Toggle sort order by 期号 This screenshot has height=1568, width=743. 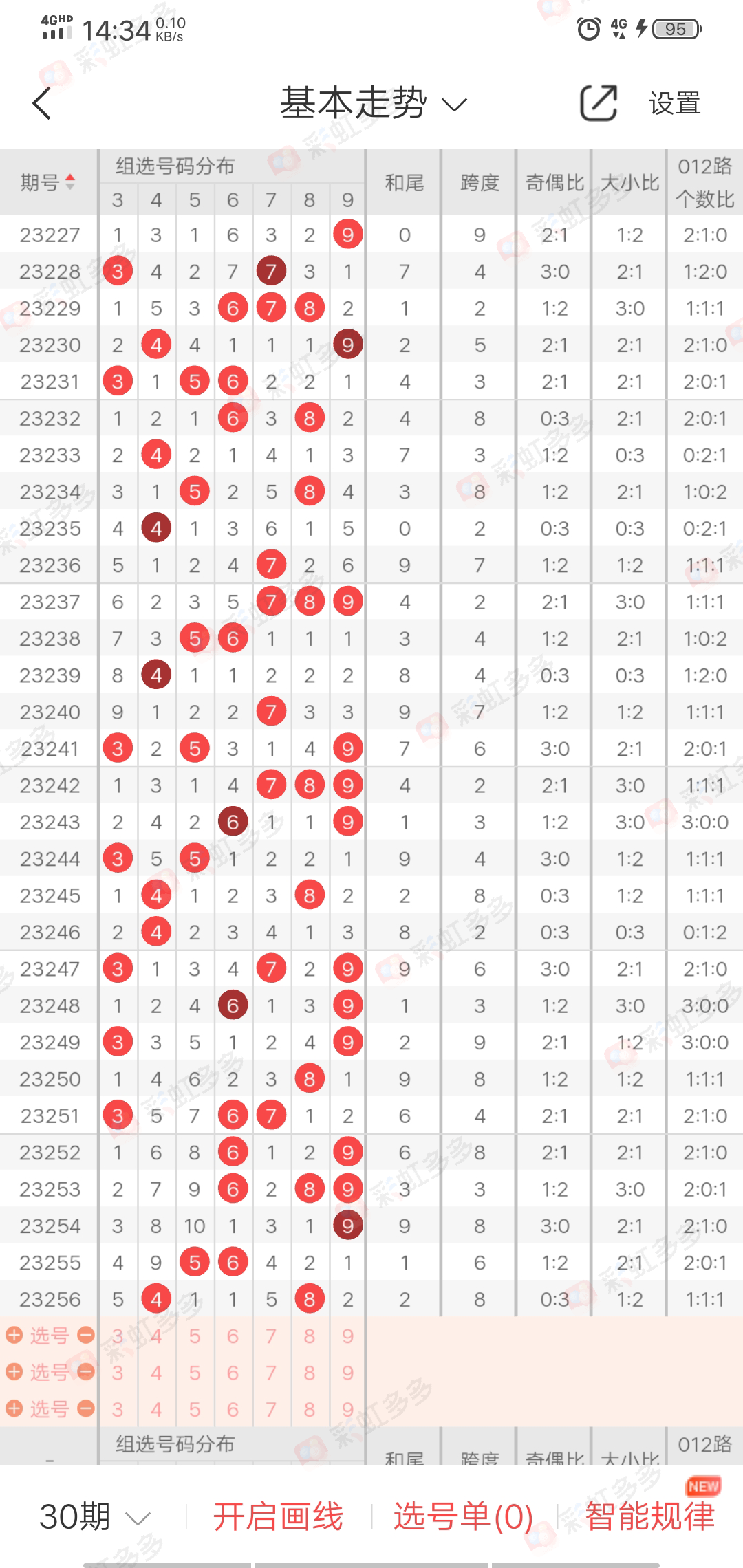[48, 182]
